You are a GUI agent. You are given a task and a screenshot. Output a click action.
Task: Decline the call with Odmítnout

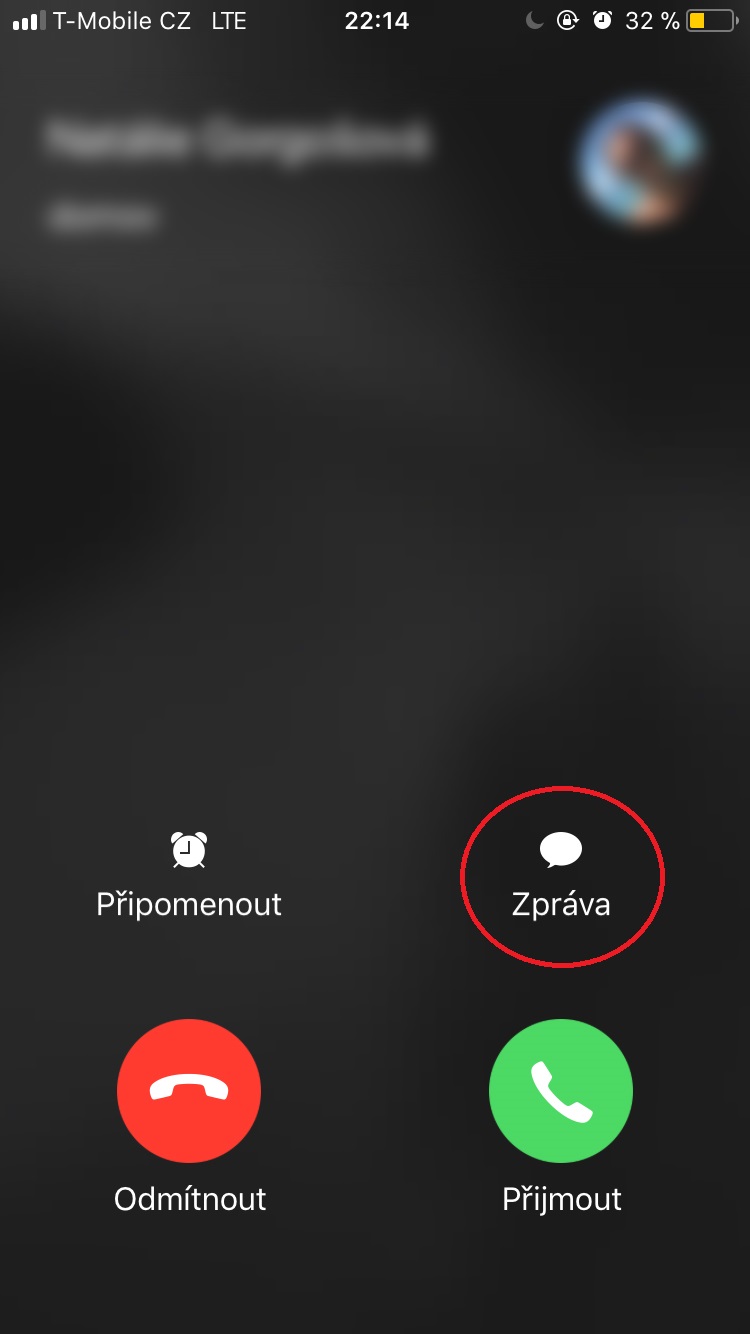189,1091
